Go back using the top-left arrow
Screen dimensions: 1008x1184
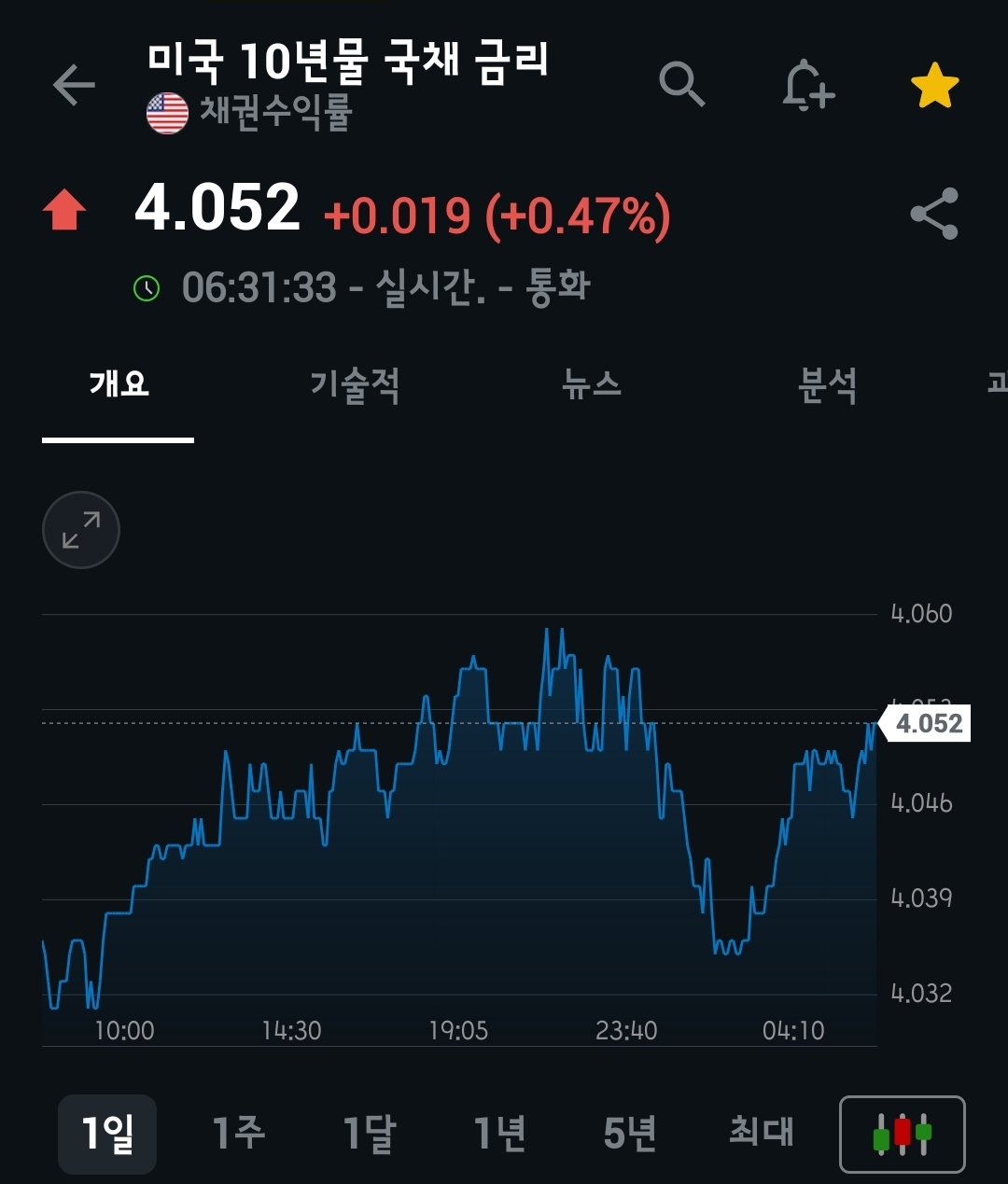[x=75, y=86]
